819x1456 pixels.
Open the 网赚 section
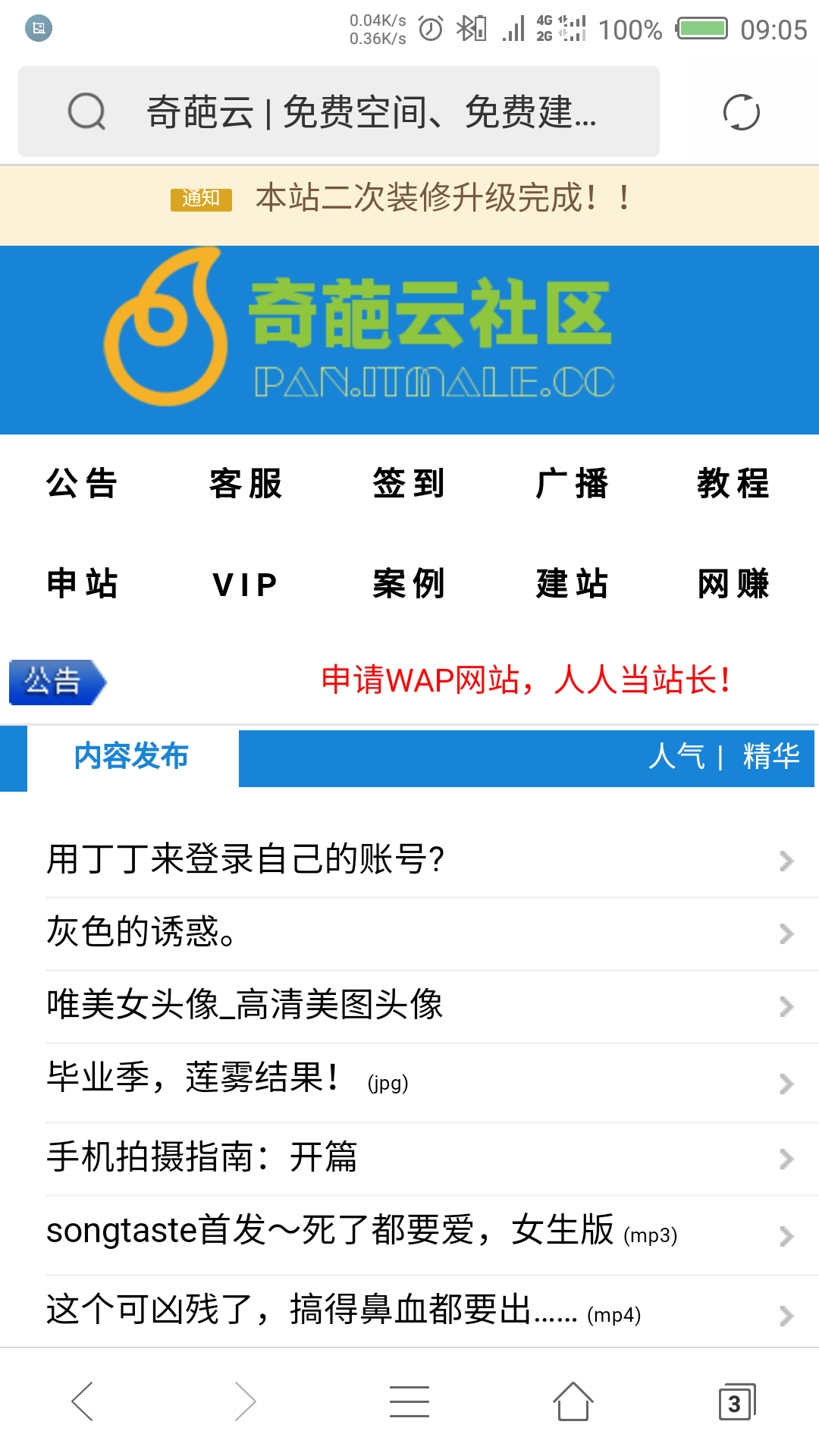click(733, 584)
